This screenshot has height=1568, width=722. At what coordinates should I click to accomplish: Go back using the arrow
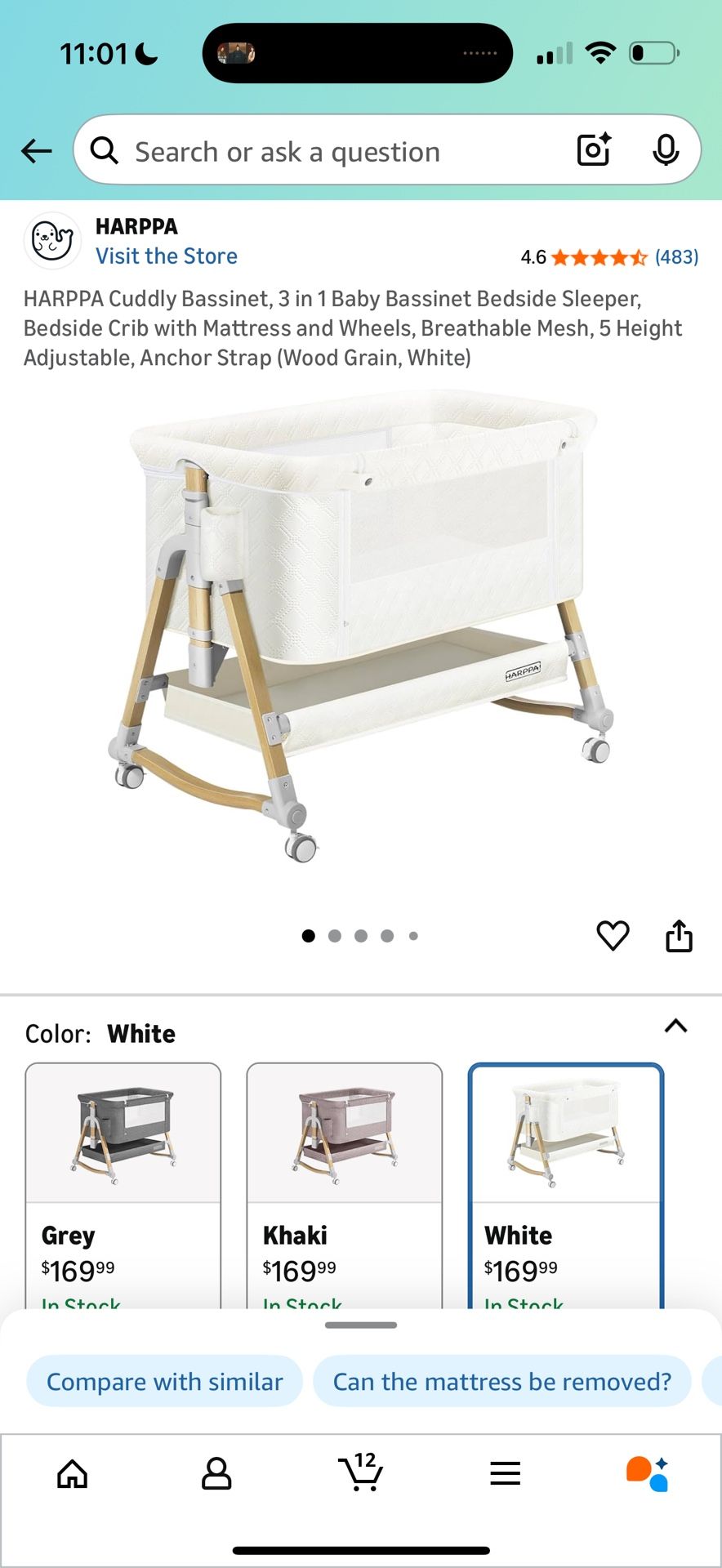pos(37,151)
